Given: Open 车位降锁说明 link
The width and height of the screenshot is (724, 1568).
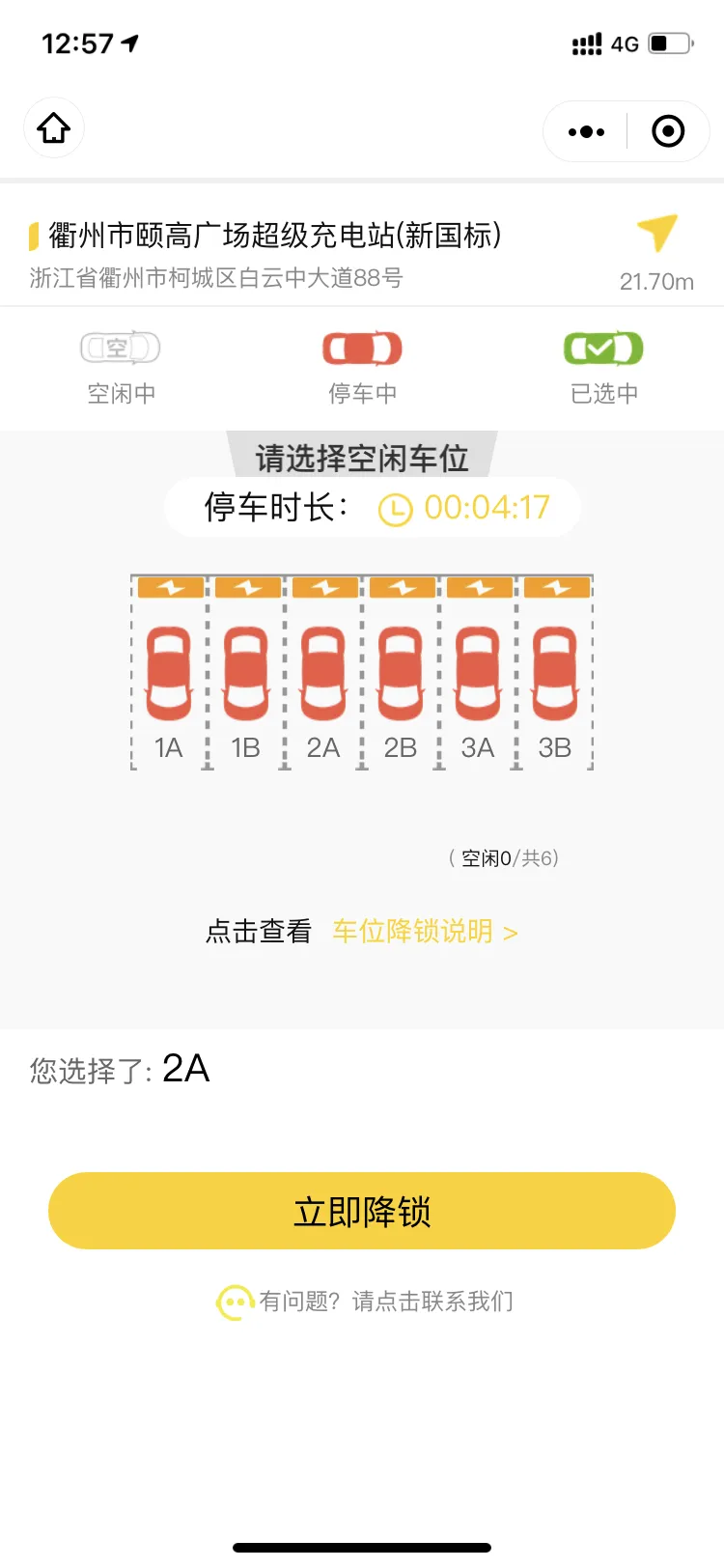Looking at the screenshot, I should [425, 932].
